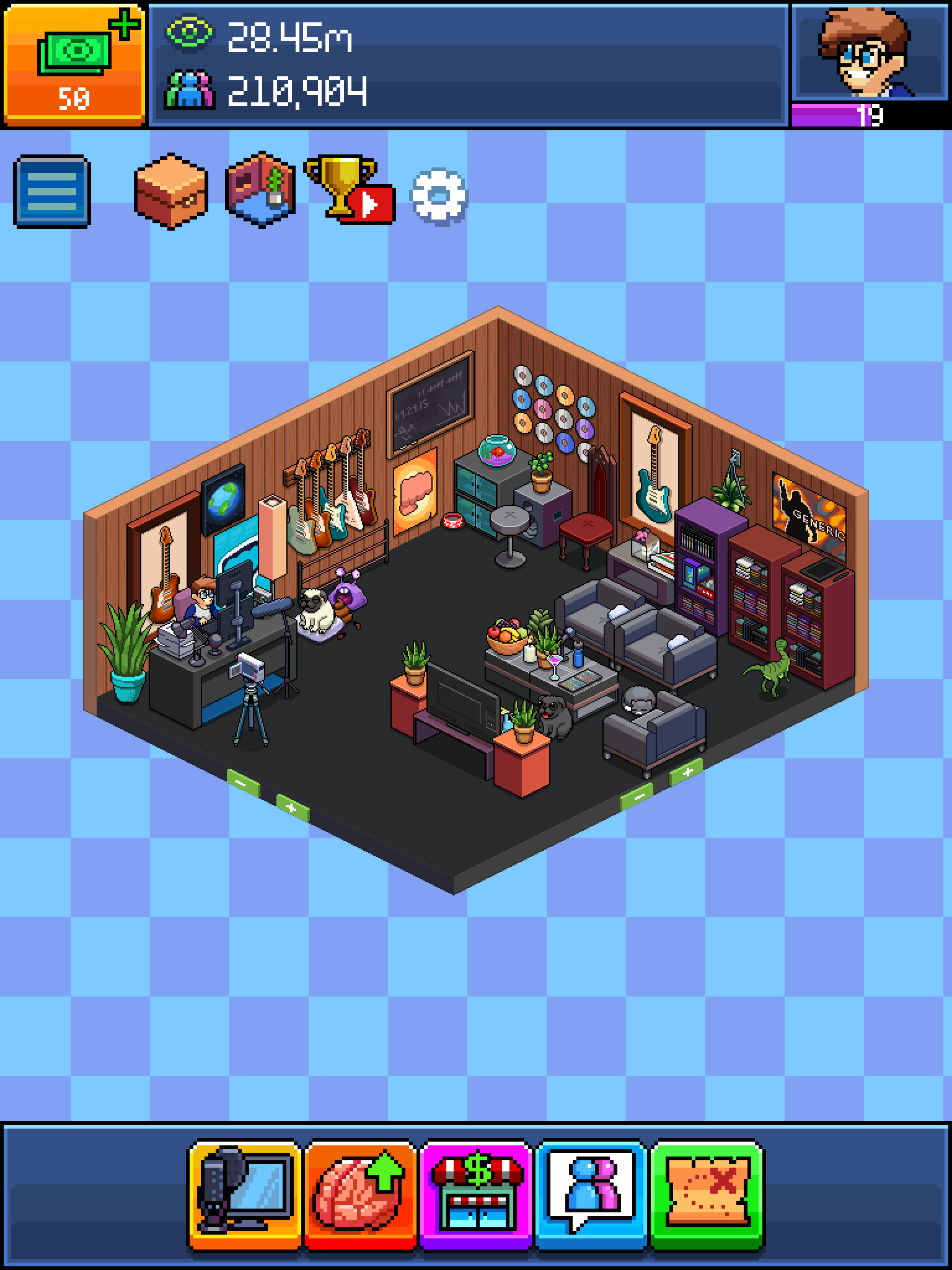Open the blue hamburger menu

coord(52,192)
